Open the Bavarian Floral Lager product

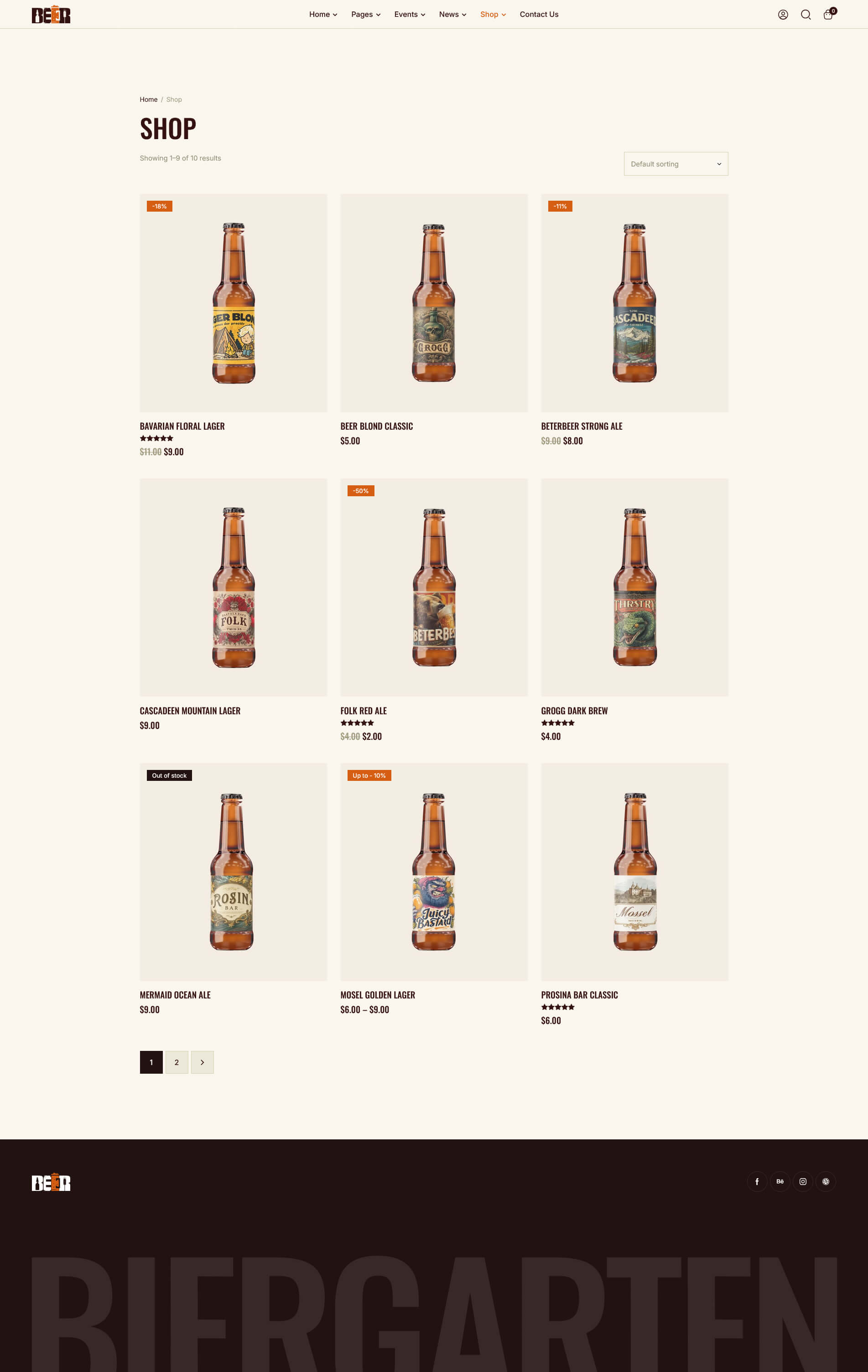coord(182,426)
